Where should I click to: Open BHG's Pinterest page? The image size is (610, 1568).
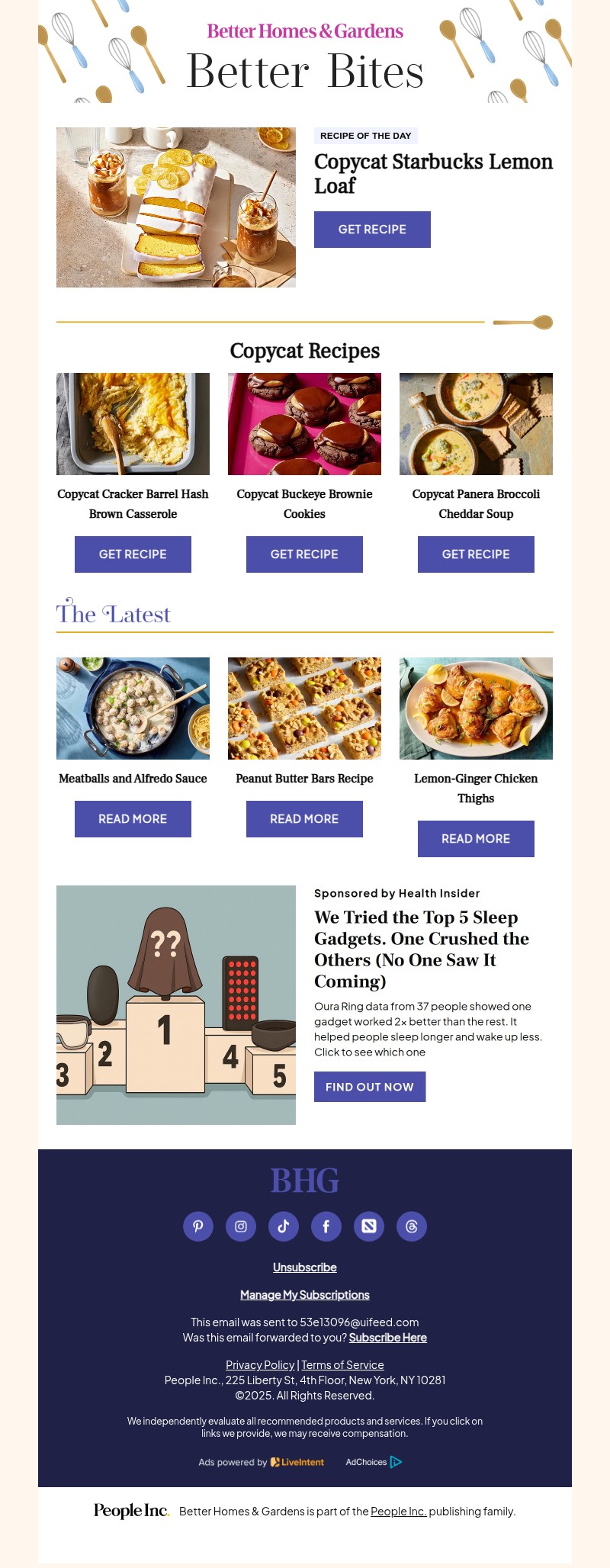198,1226
